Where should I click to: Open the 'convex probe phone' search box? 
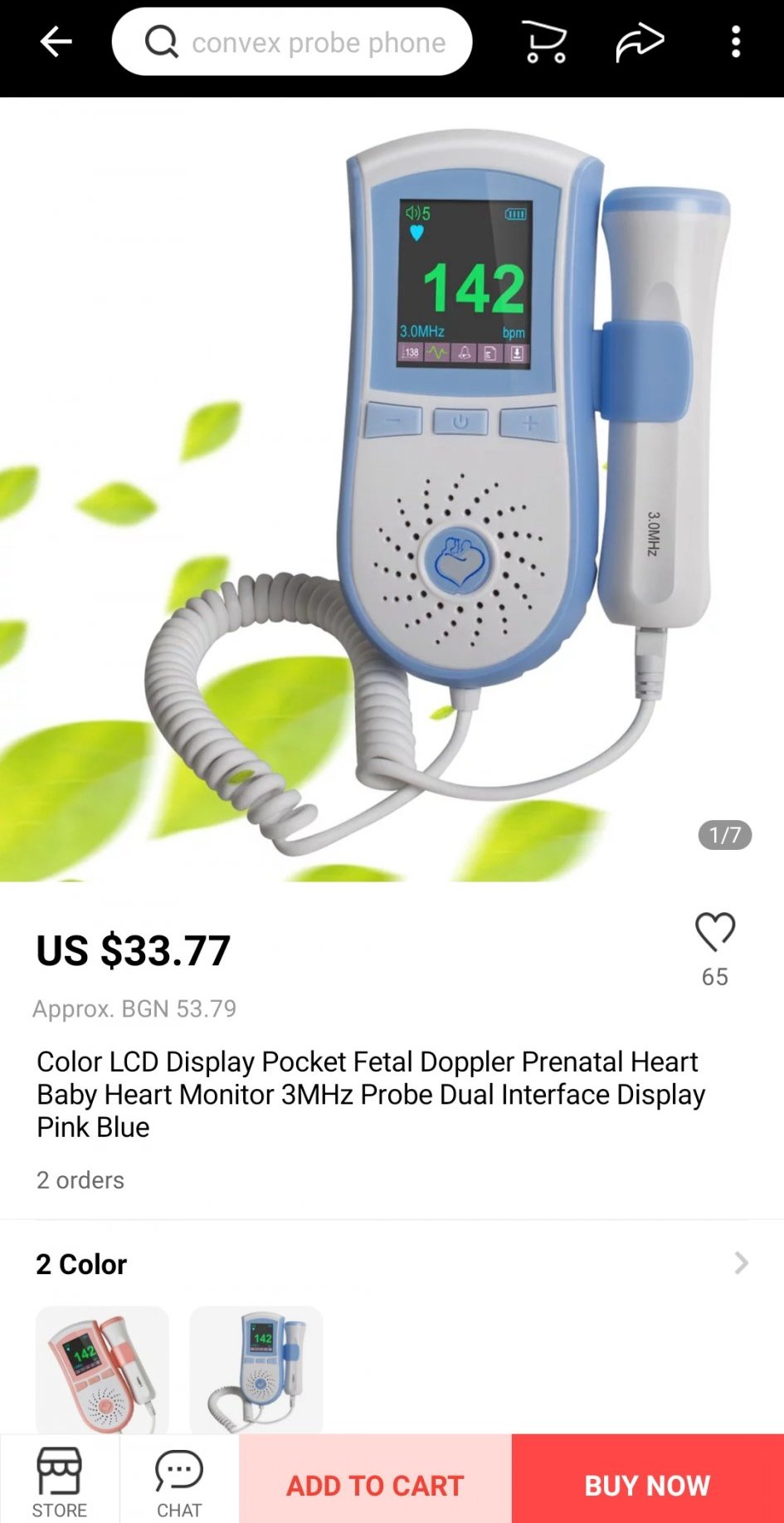pyautogui.click(x=292, y=41)
